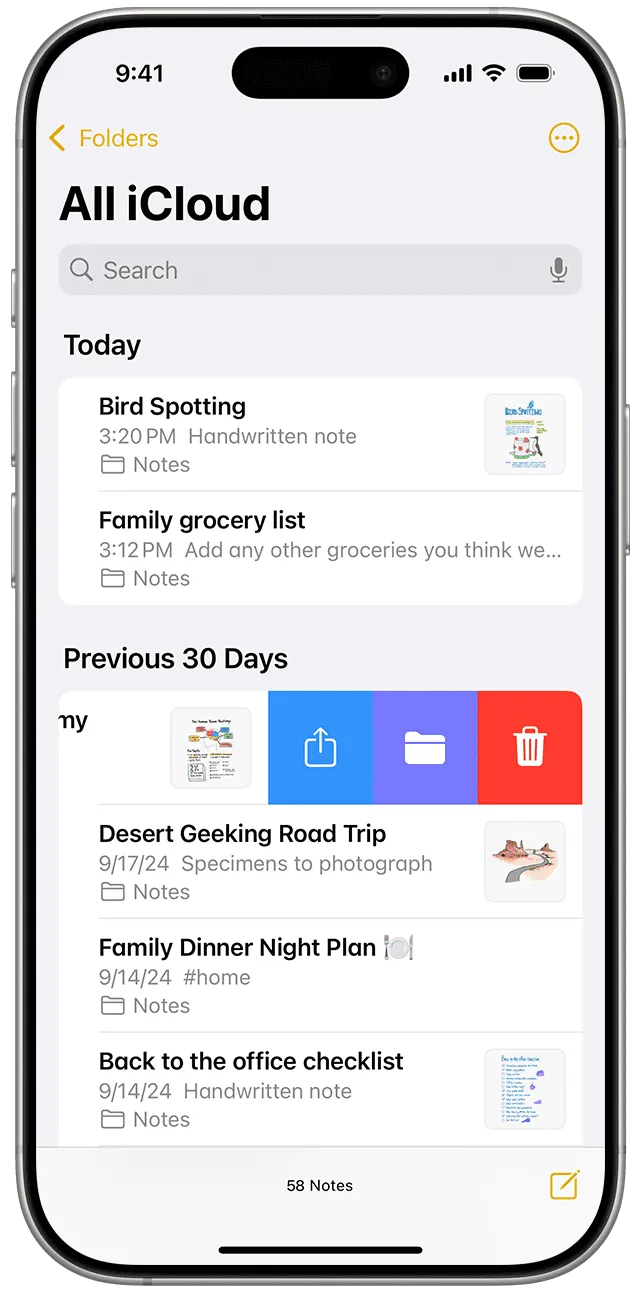
Task: Go back to Folders
Action: pyautogui.click(x=103, y=138)
